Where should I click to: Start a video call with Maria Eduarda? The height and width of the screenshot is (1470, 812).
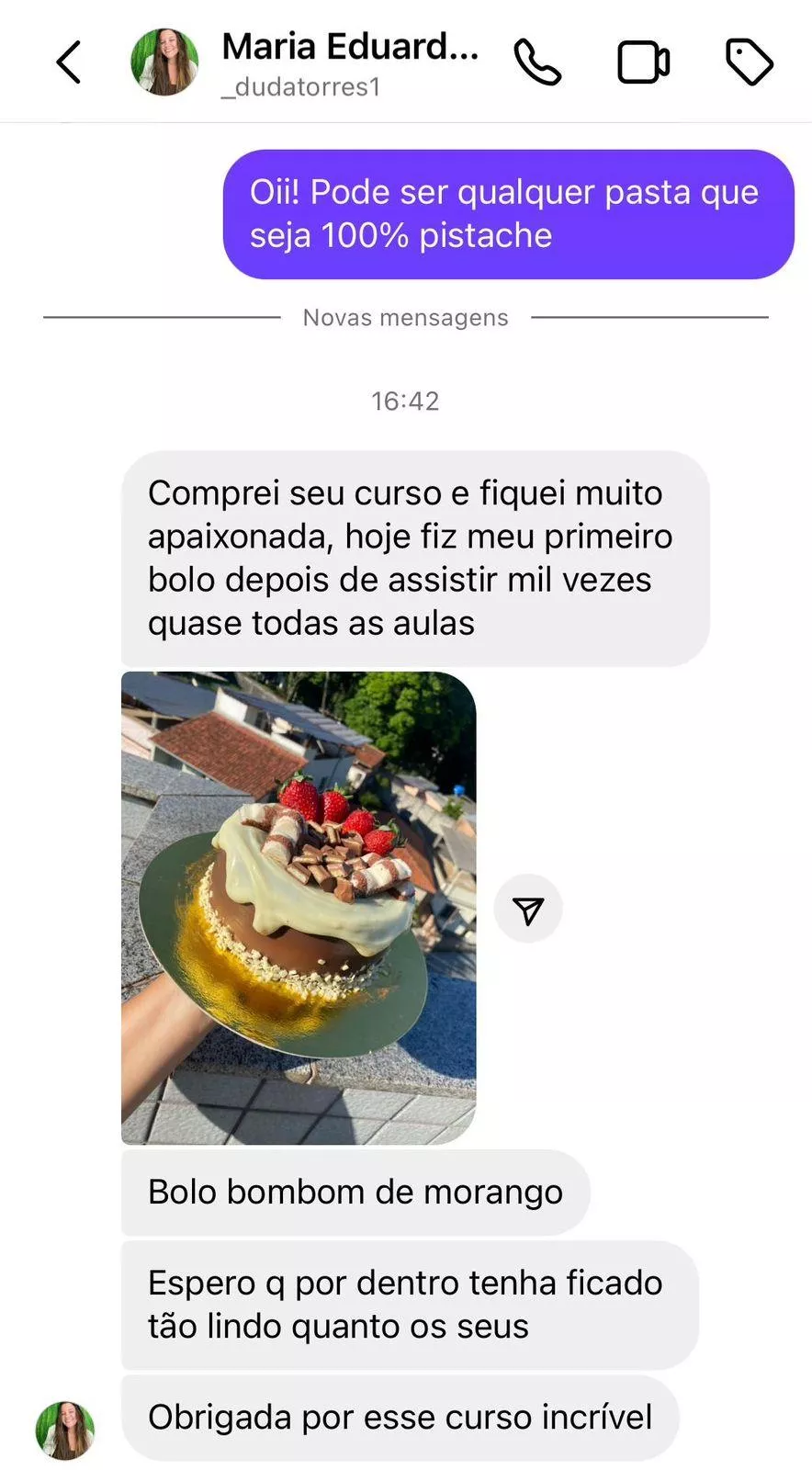(643, 62)
